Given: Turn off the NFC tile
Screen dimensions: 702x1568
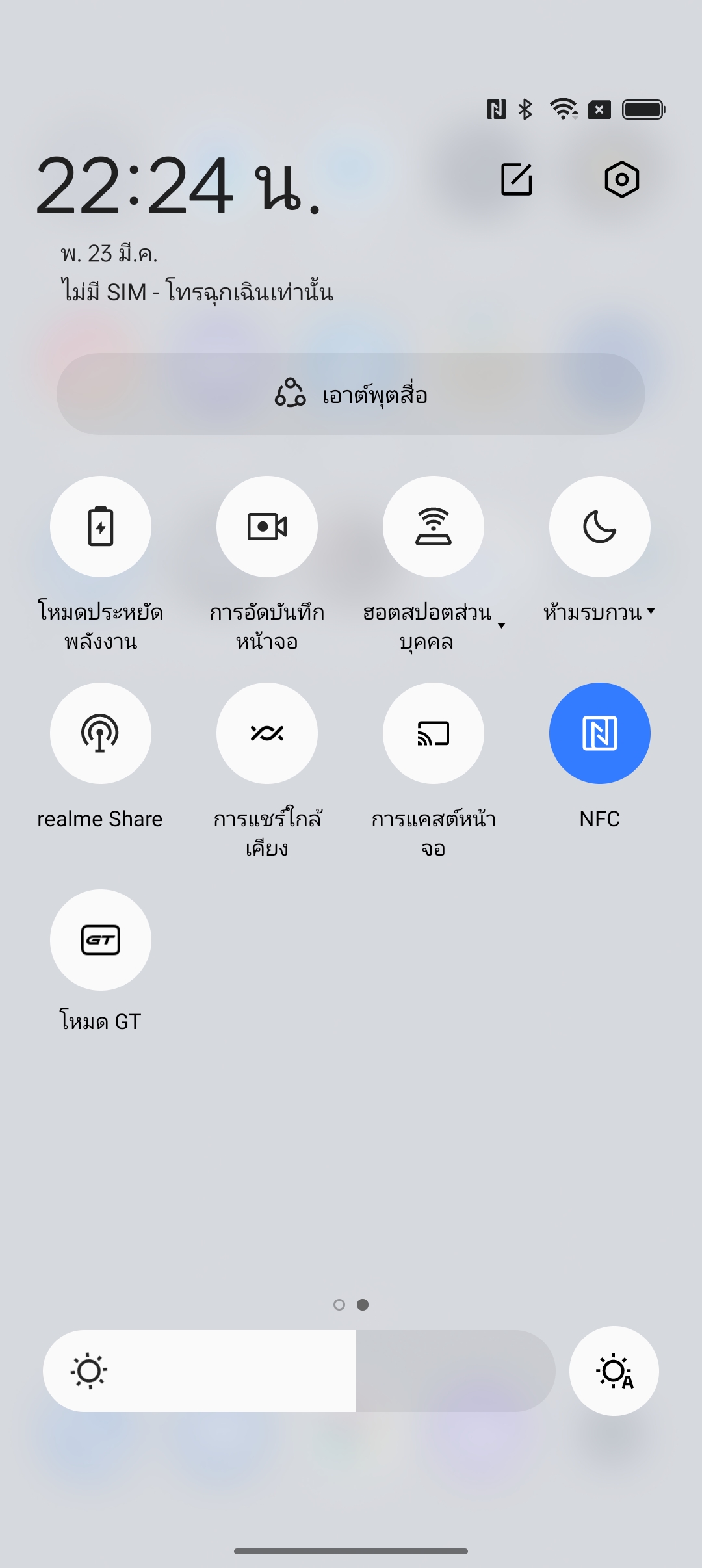Looking at the screenshot, I should 600,733.
